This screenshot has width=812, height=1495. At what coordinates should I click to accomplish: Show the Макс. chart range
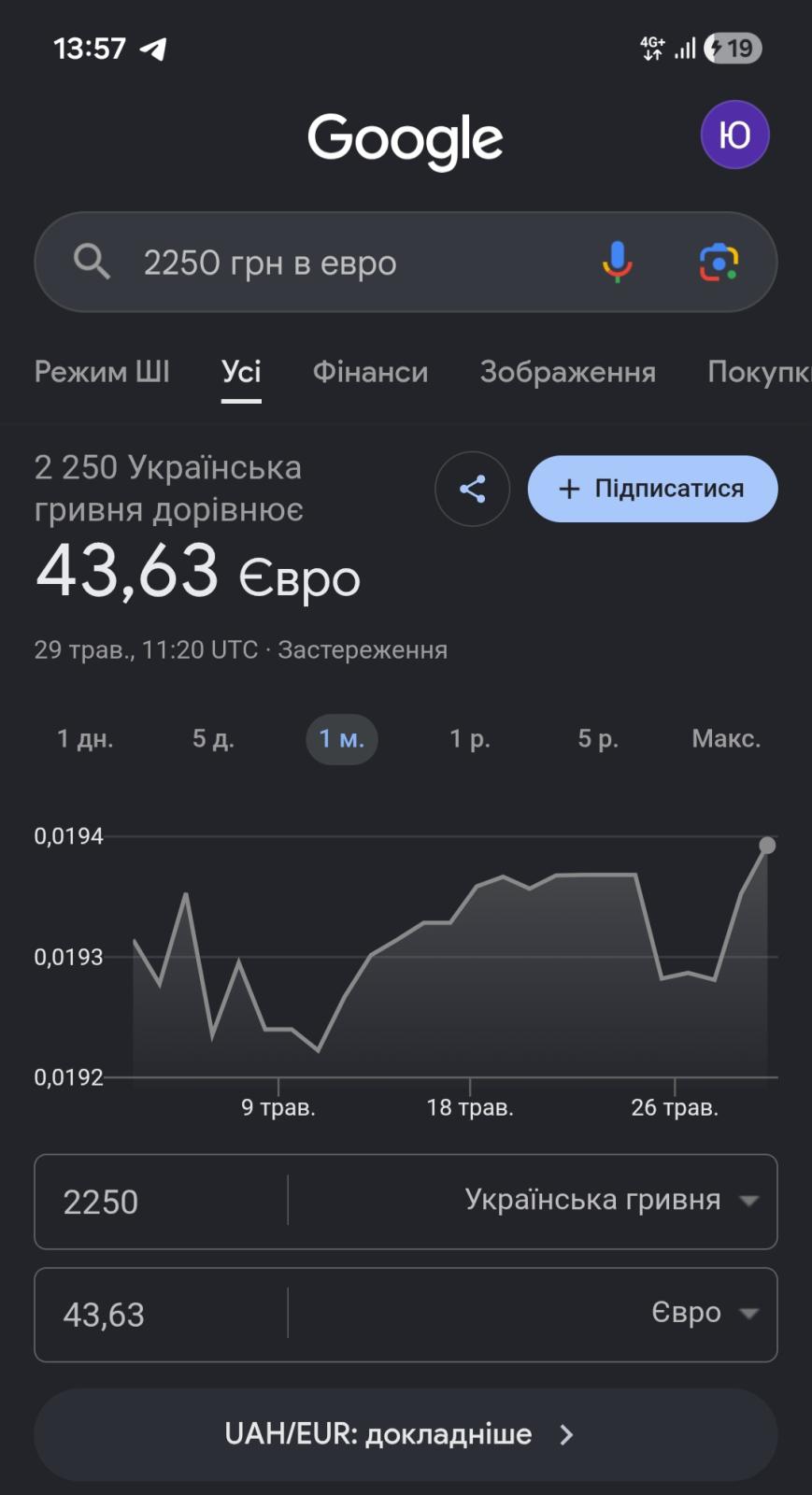pyautogui.click(x=726, y=739)
